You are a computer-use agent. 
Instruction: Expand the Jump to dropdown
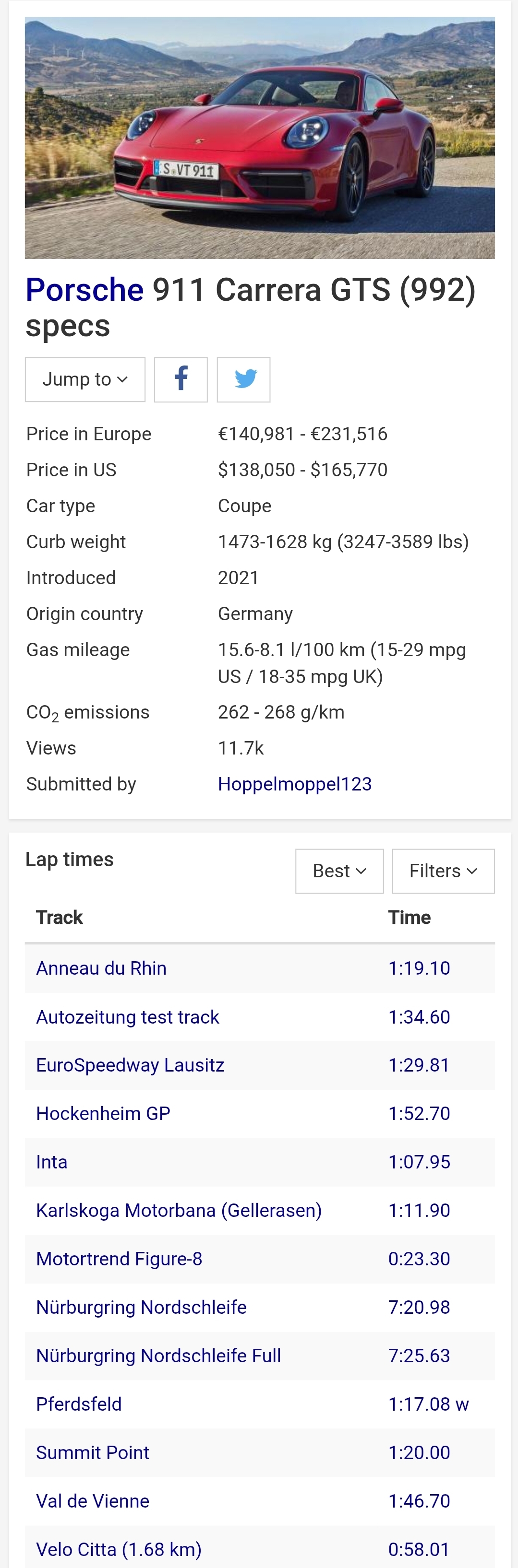point(84,379)
